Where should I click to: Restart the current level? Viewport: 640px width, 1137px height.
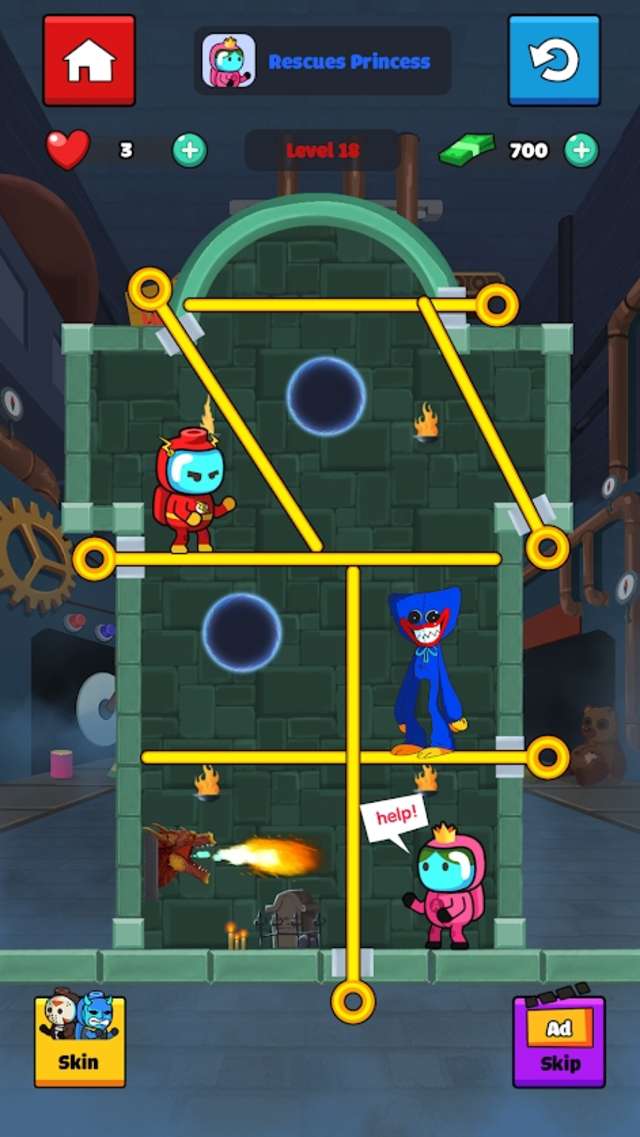click(x=553, y=60)
